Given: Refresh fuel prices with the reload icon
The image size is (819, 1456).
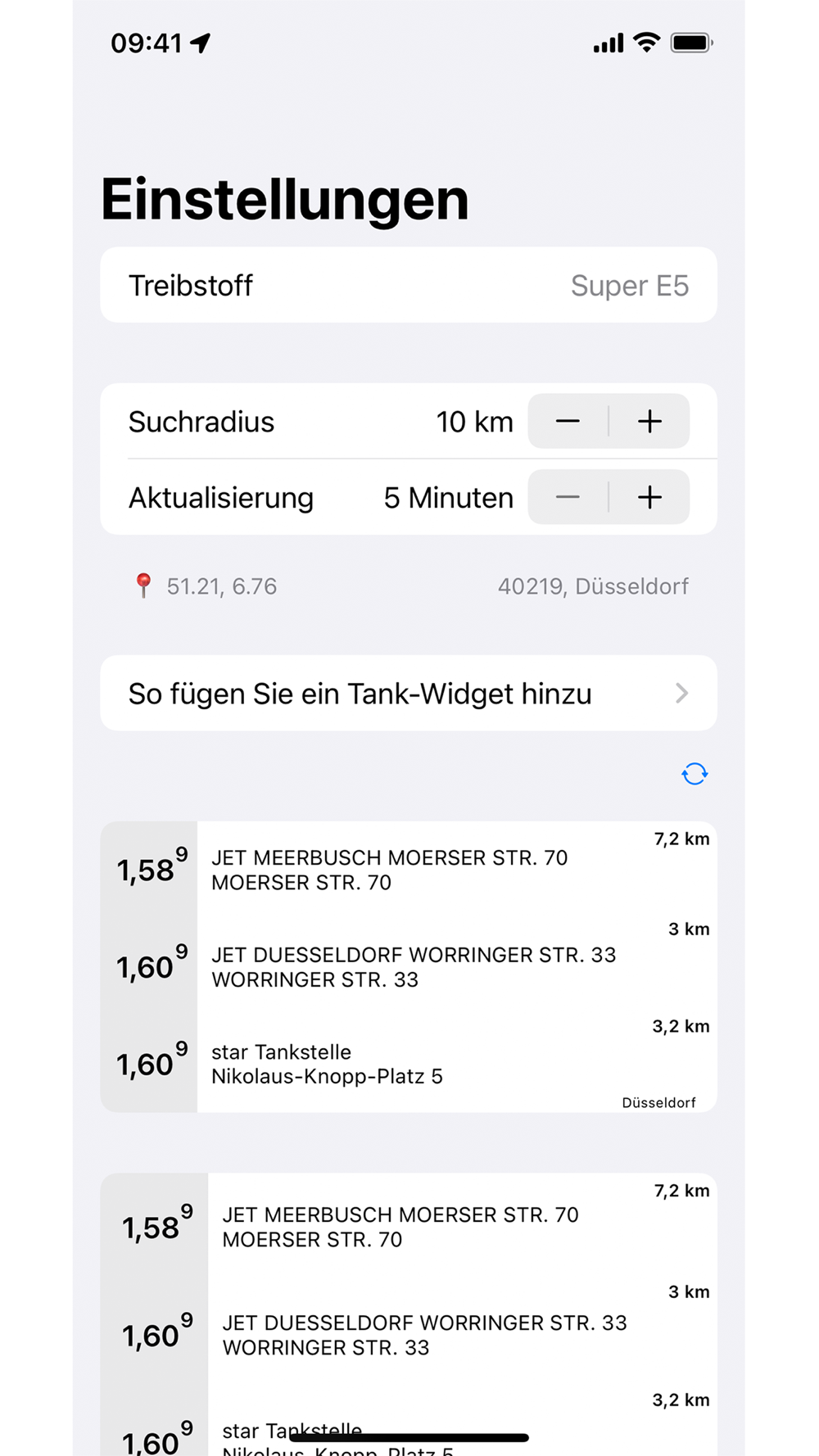Looking at the screenshot, I should click(695, 774).
